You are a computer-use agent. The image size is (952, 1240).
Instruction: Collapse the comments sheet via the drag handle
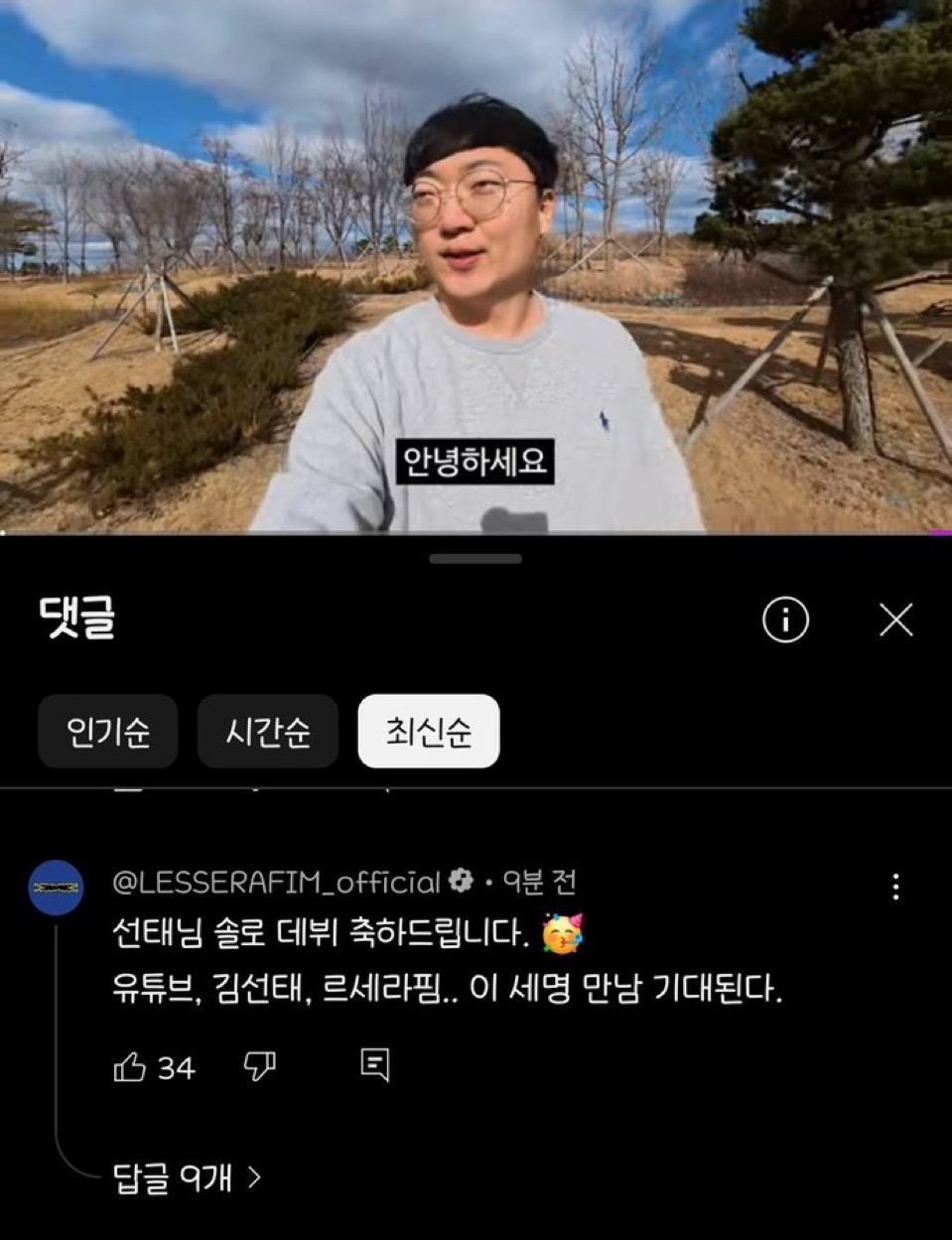point(476,557)
